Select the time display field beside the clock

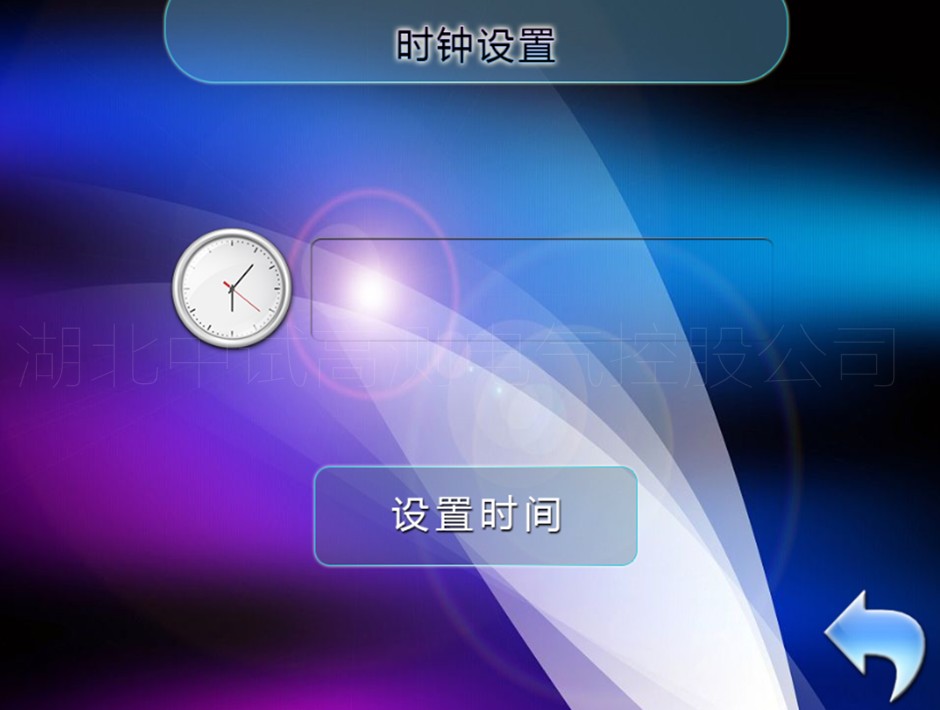coord(541,290)
